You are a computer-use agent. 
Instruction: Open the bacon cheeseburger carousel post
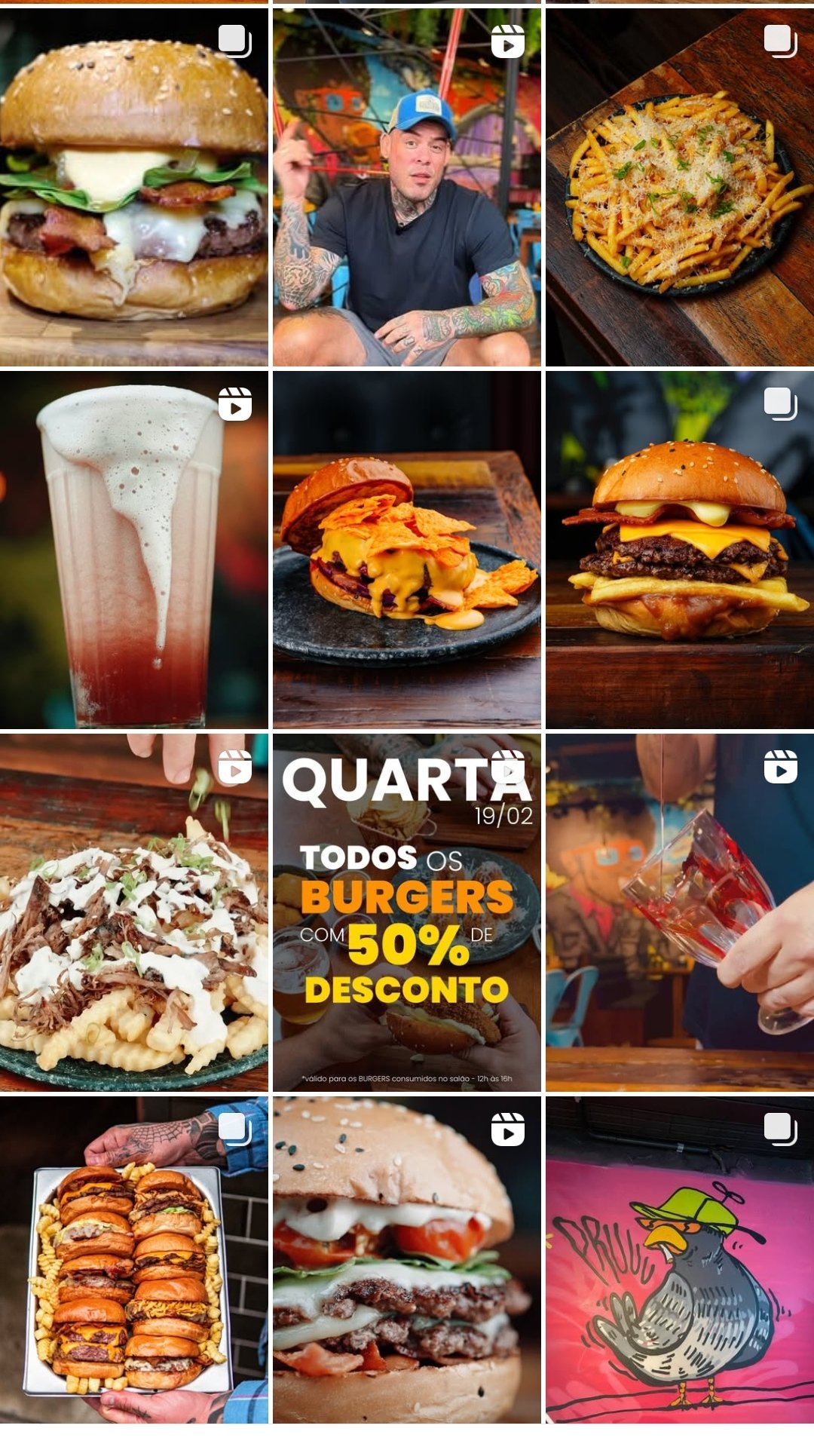pyautogui.click(x=134, y=187)
